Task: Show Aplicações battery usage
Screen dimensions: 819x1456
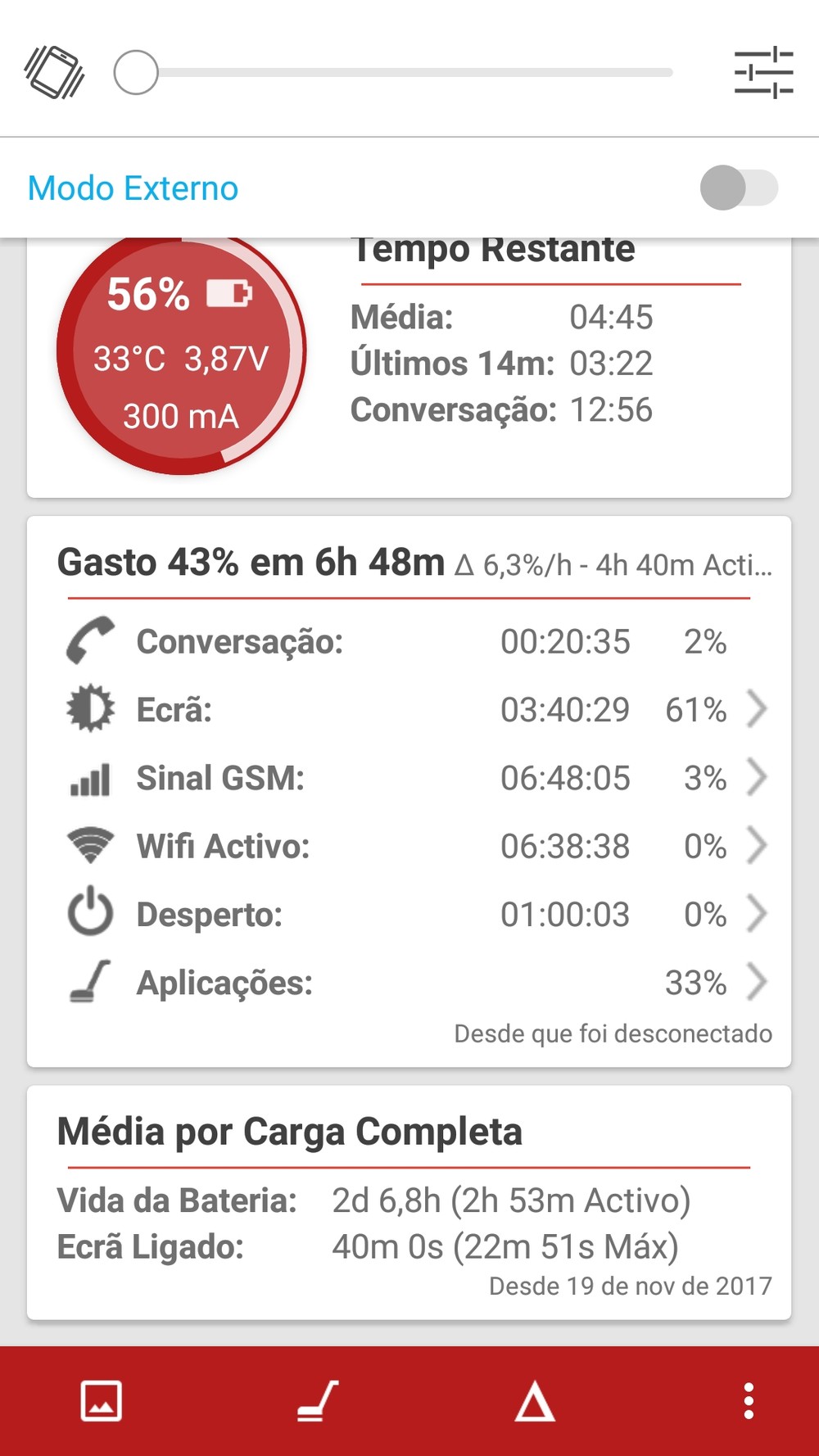Action: [x=757, y=982]
